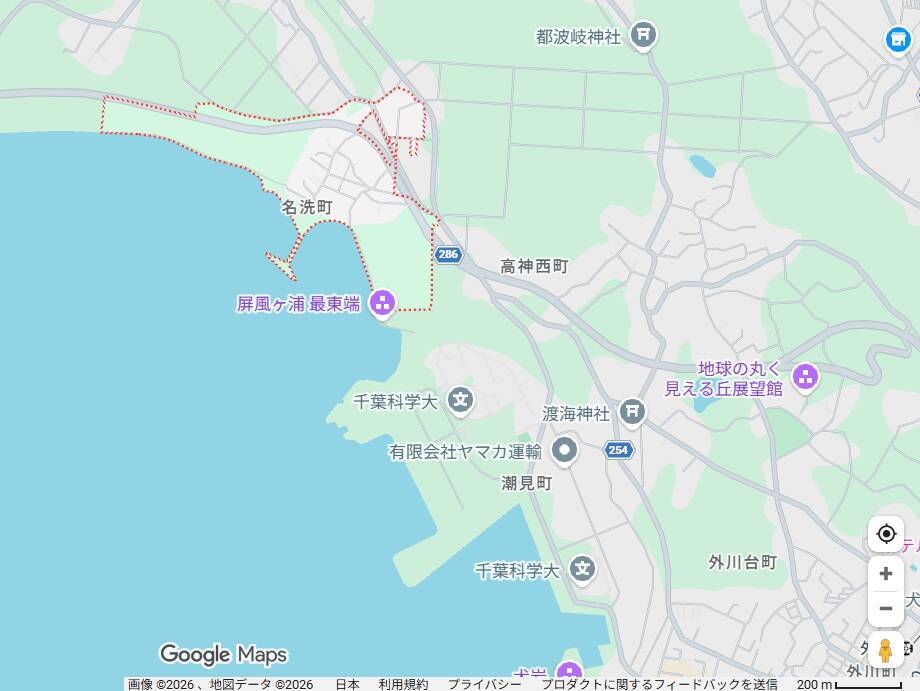
Task: Open 有限会社ヤマカ運輸 location pin
Action: tap(565, 450)
